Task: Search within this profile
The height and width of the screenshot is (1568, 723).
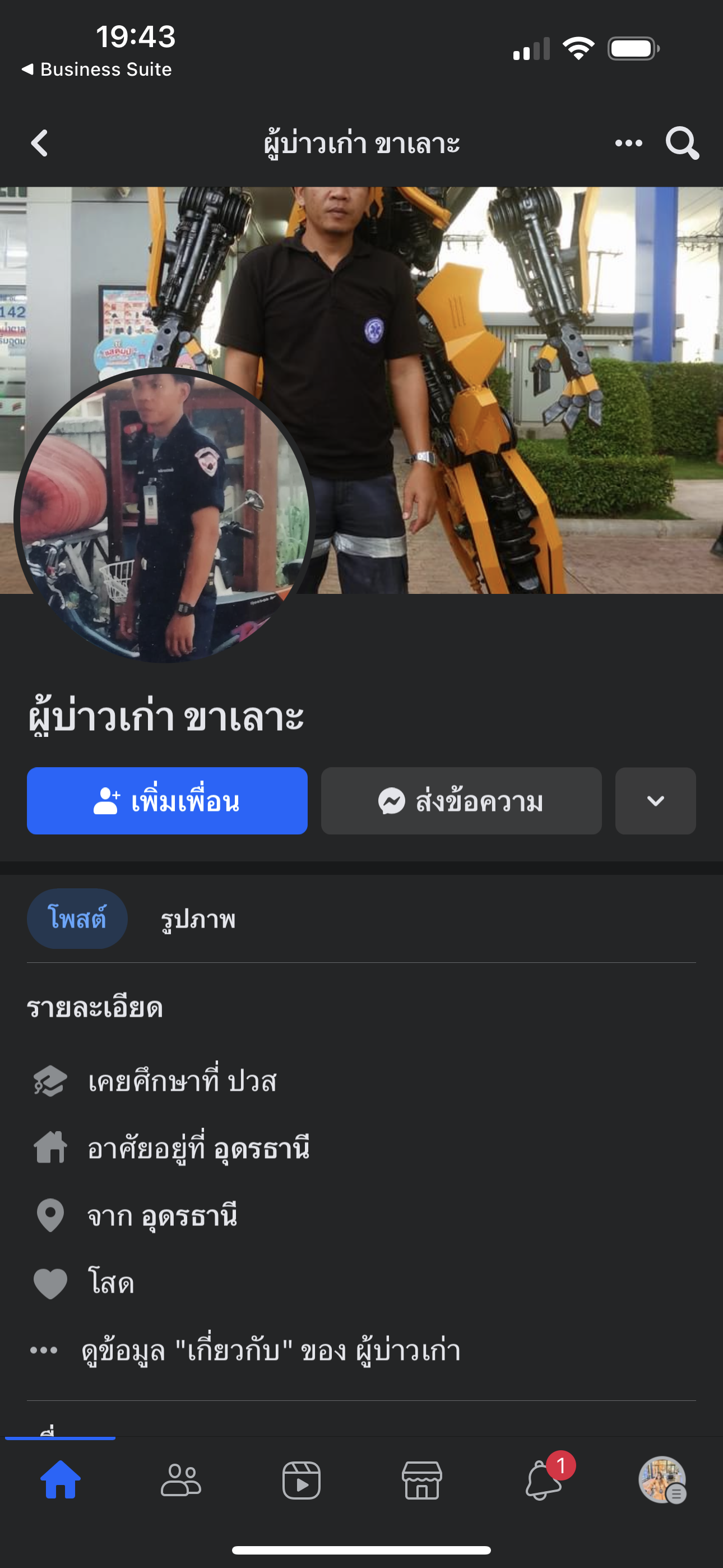Action: coord(682,144)
